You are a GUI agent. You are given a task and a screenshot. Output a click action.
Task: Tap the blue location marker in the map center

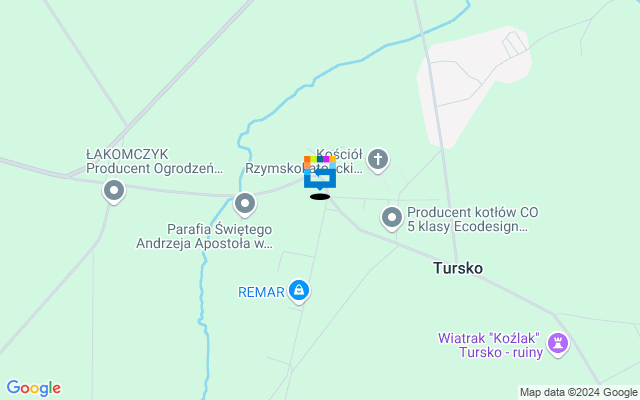[x=320, y=177]
